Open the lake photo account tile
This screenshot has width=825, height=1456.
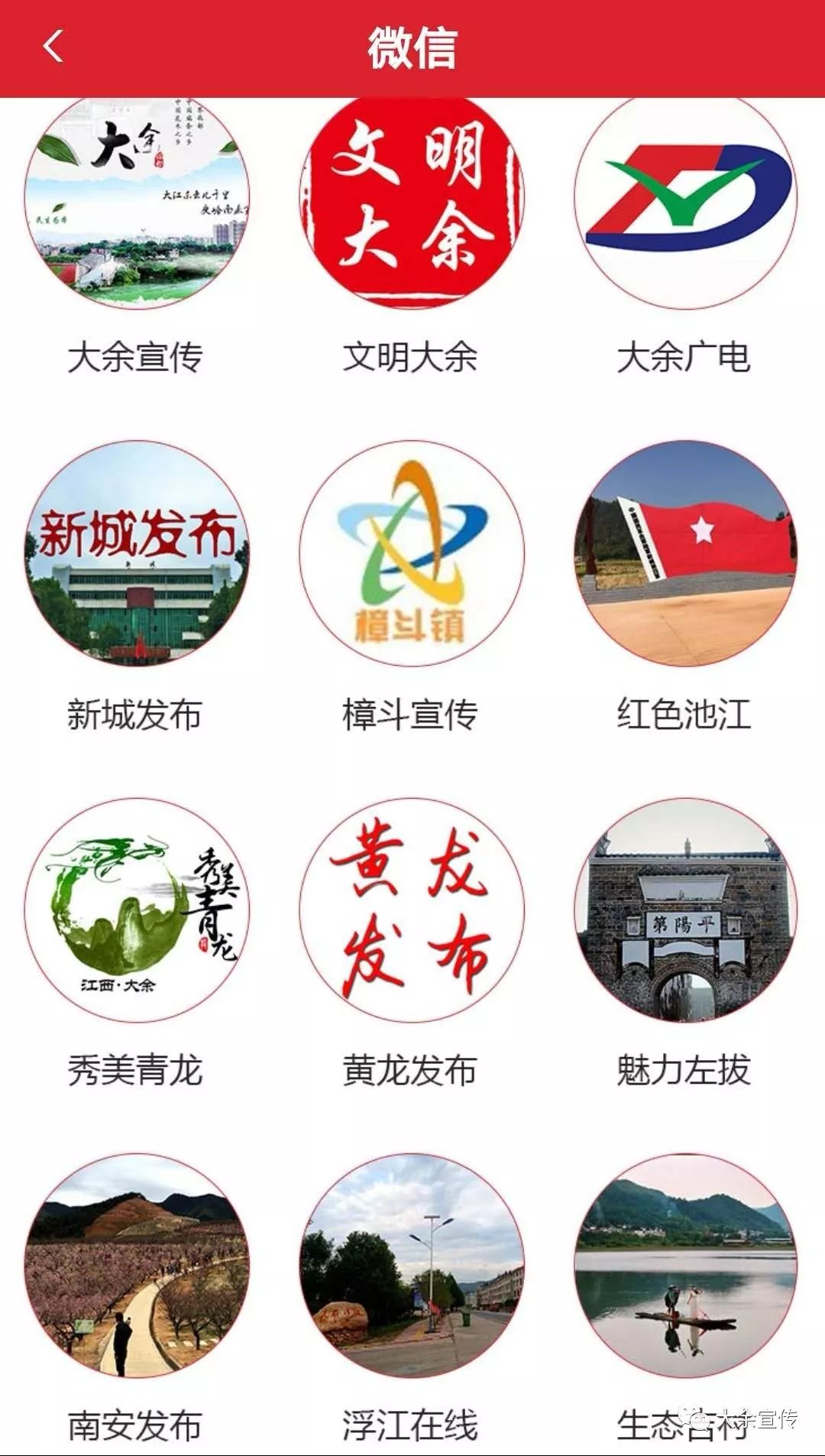click(x=685, y=1266)
